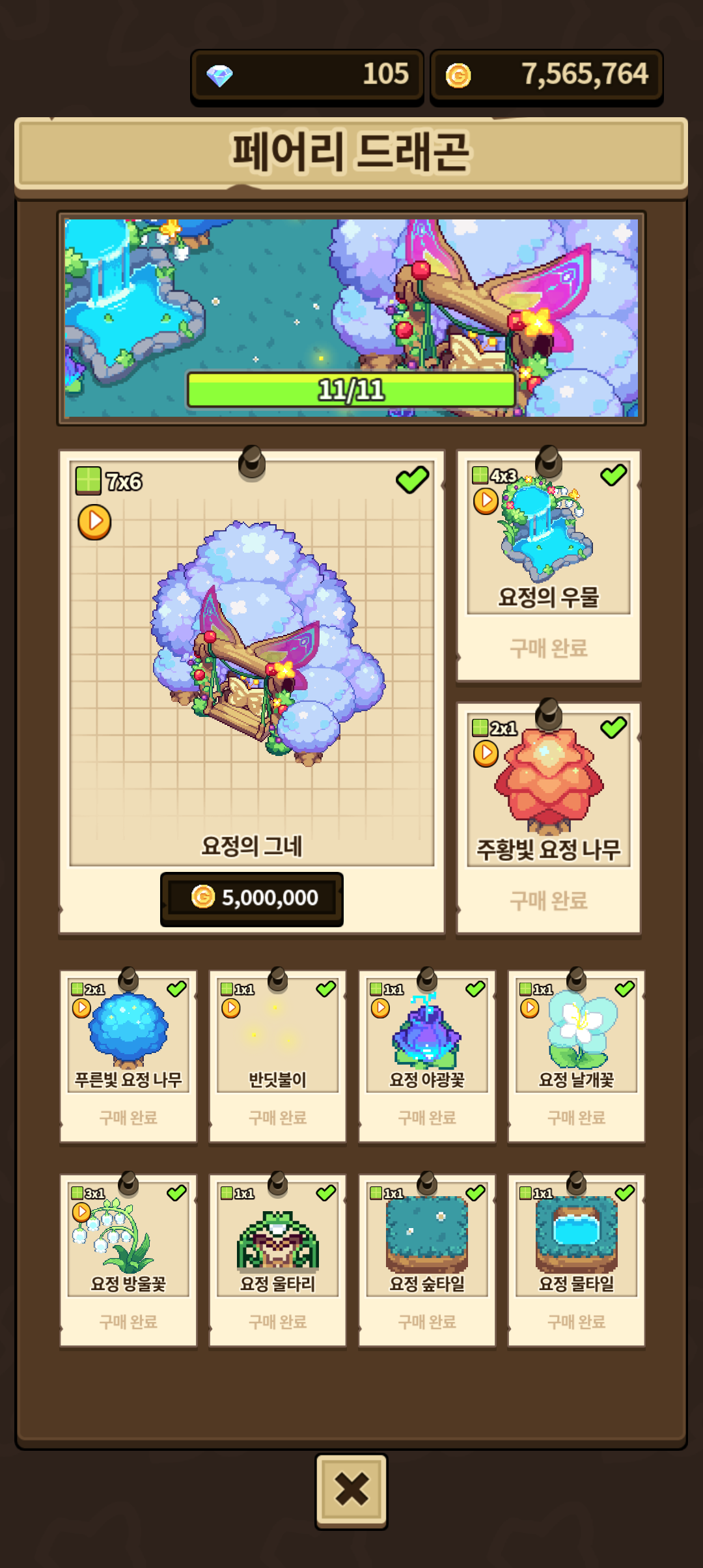This screenshot has height=1568, width=703.
Task: Play the 요정의 그네 preview animation
Action: coord(94,522)
